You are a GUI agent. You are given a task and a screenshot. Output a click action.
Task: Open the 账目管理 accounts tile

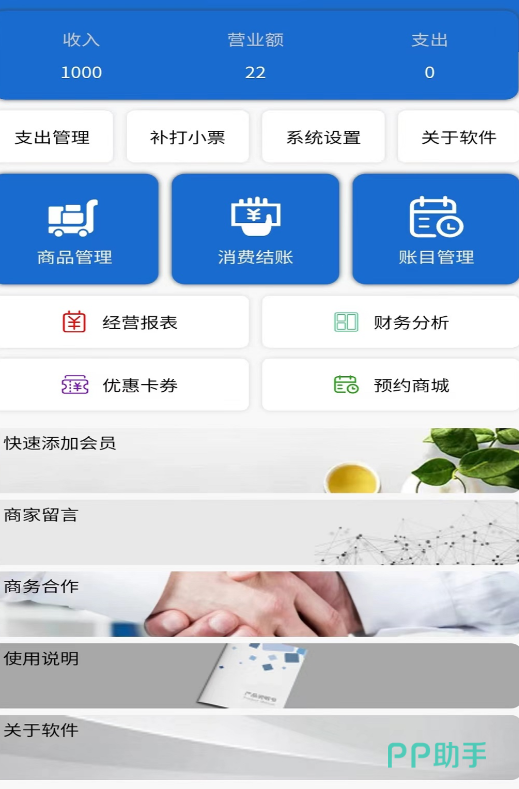pos(435,229)
